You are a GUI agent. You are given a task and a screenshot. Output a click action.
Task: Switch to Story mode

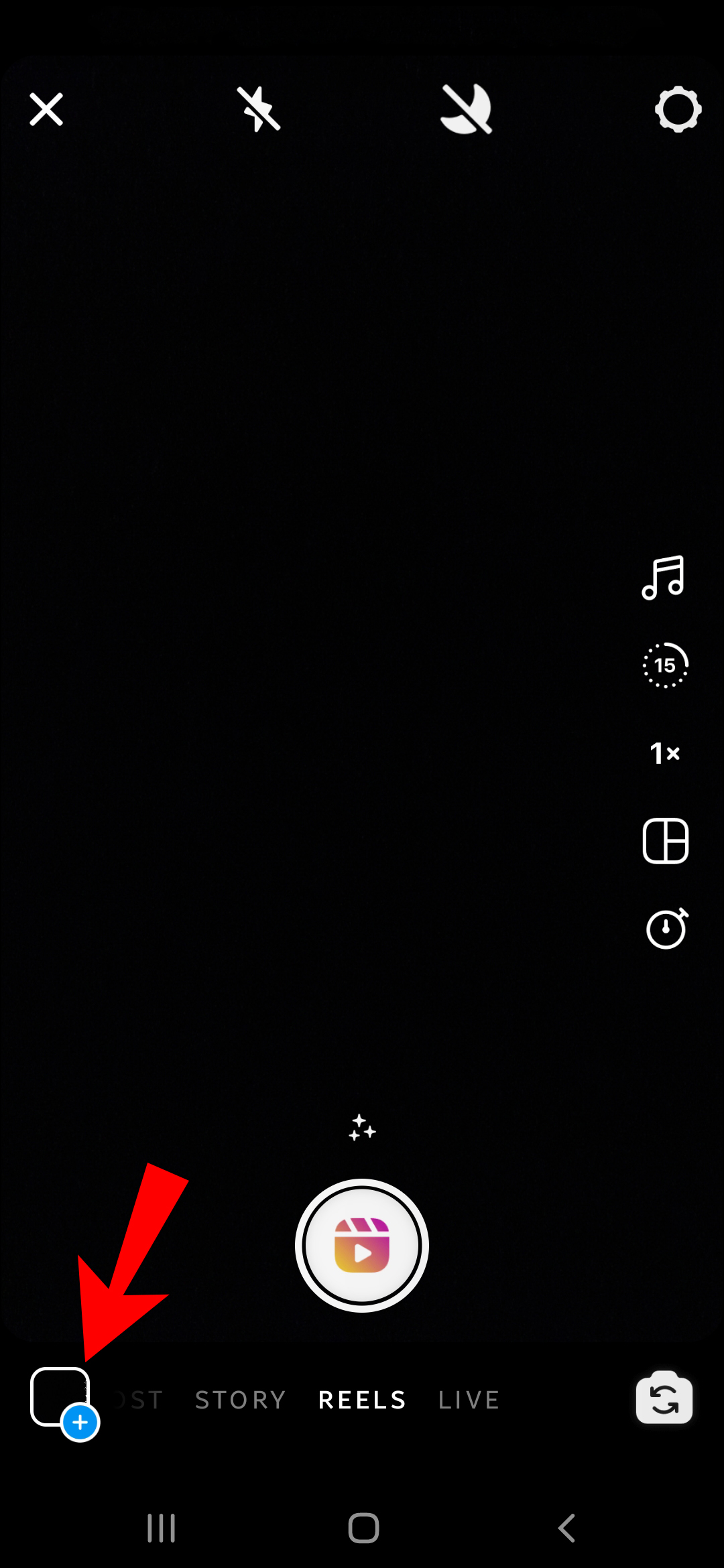(240, 1400)
